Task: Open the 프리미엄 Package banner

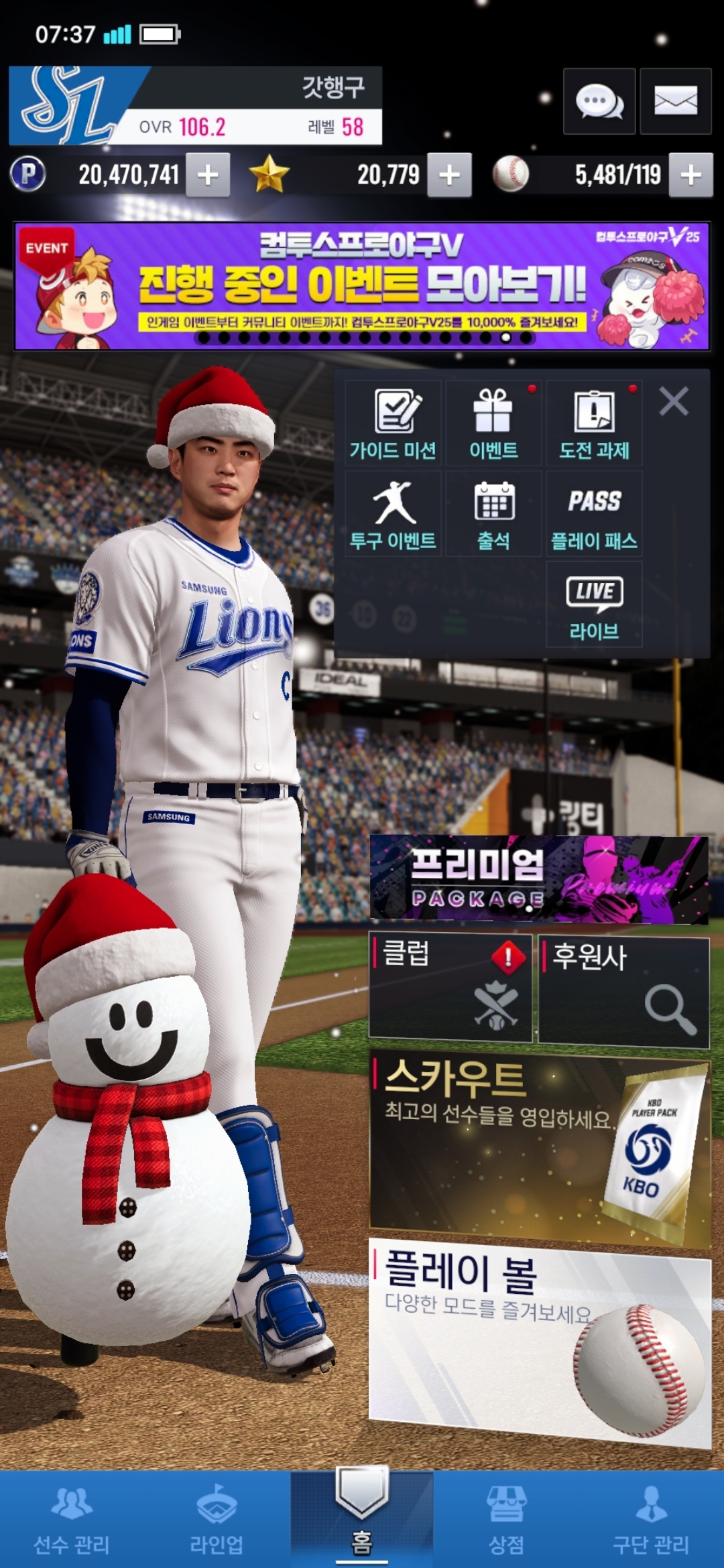Action: click(539, 879)
